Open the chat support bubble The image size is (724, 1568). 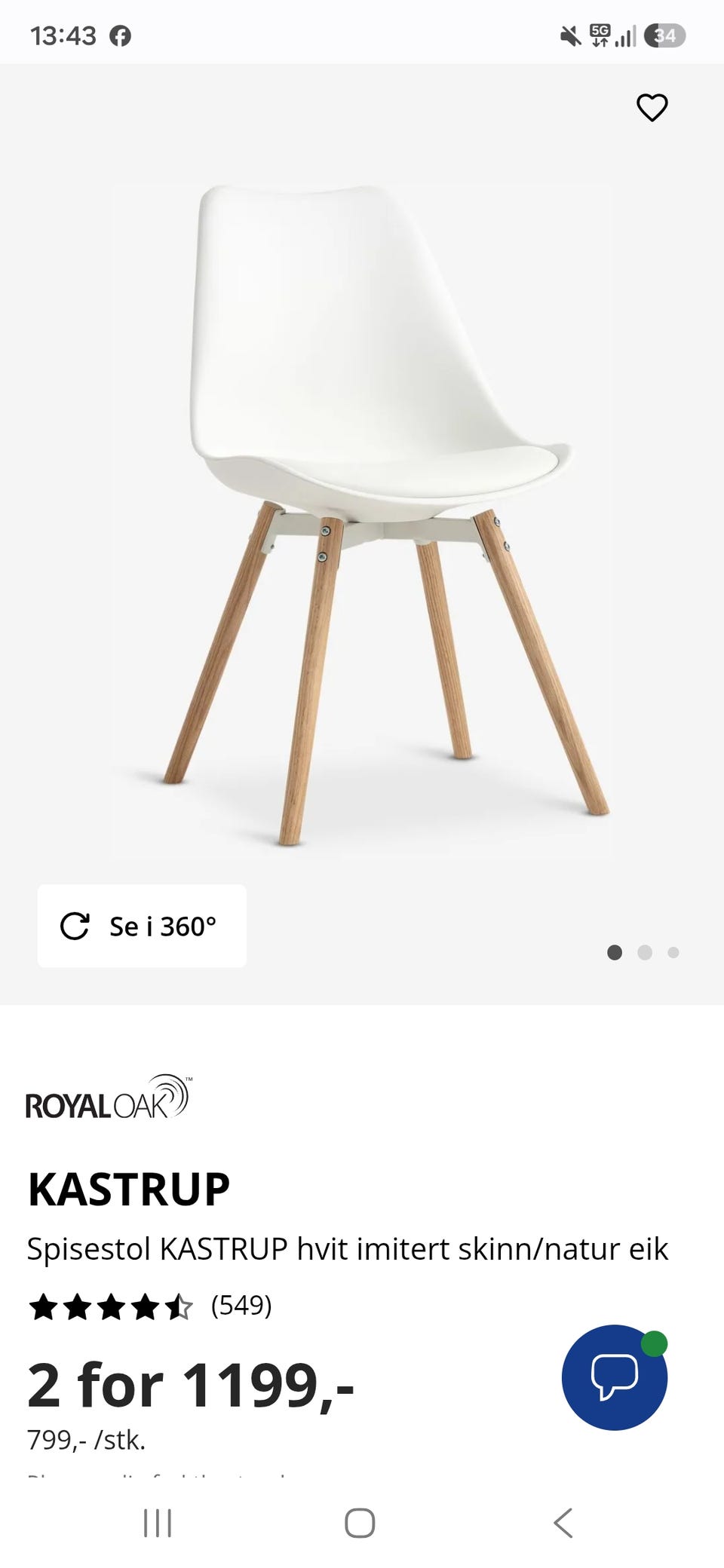(615, 1377)
